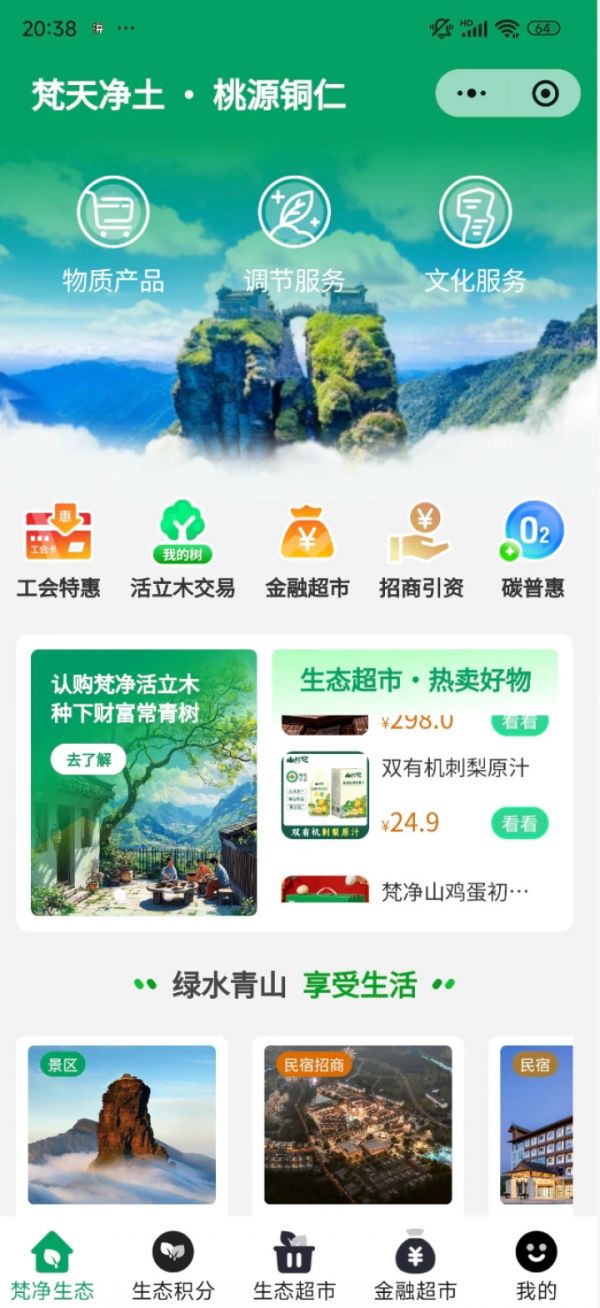Viewport: 600px width, 1308px height.
Task: Close the mini program with the circle button
Action: (545, 94)
